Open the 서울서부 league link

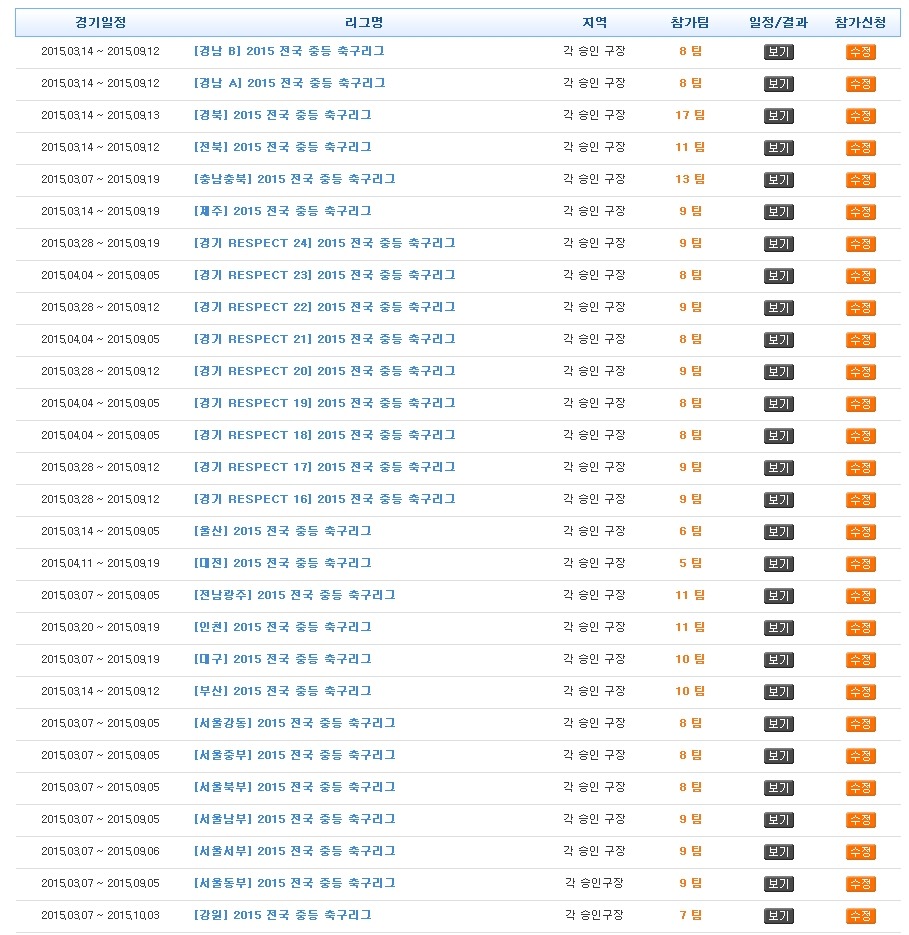click(x=294, y=851)
